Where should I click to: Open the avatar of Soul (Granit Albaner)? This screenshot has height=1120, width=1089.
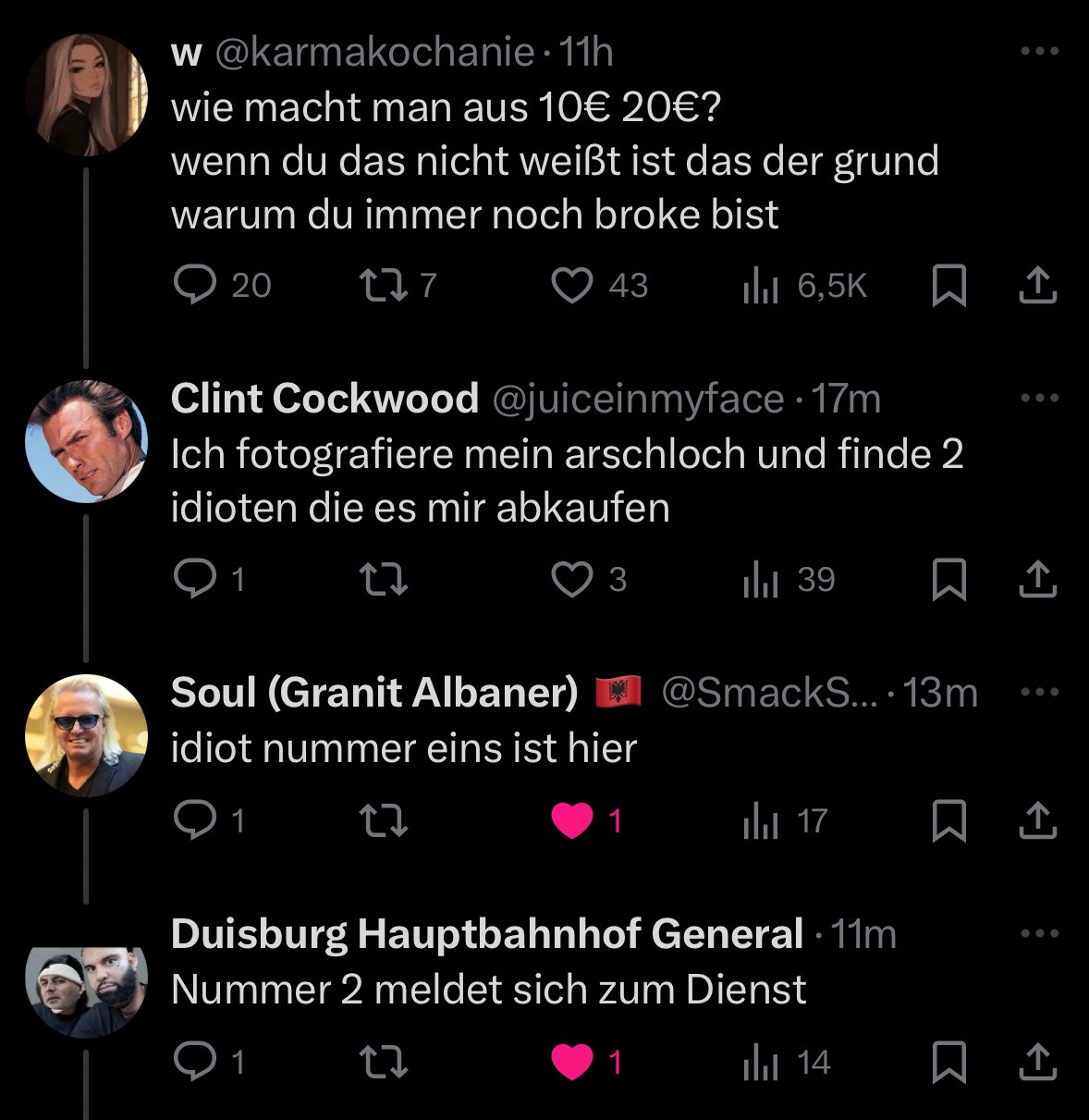(86, 735)
